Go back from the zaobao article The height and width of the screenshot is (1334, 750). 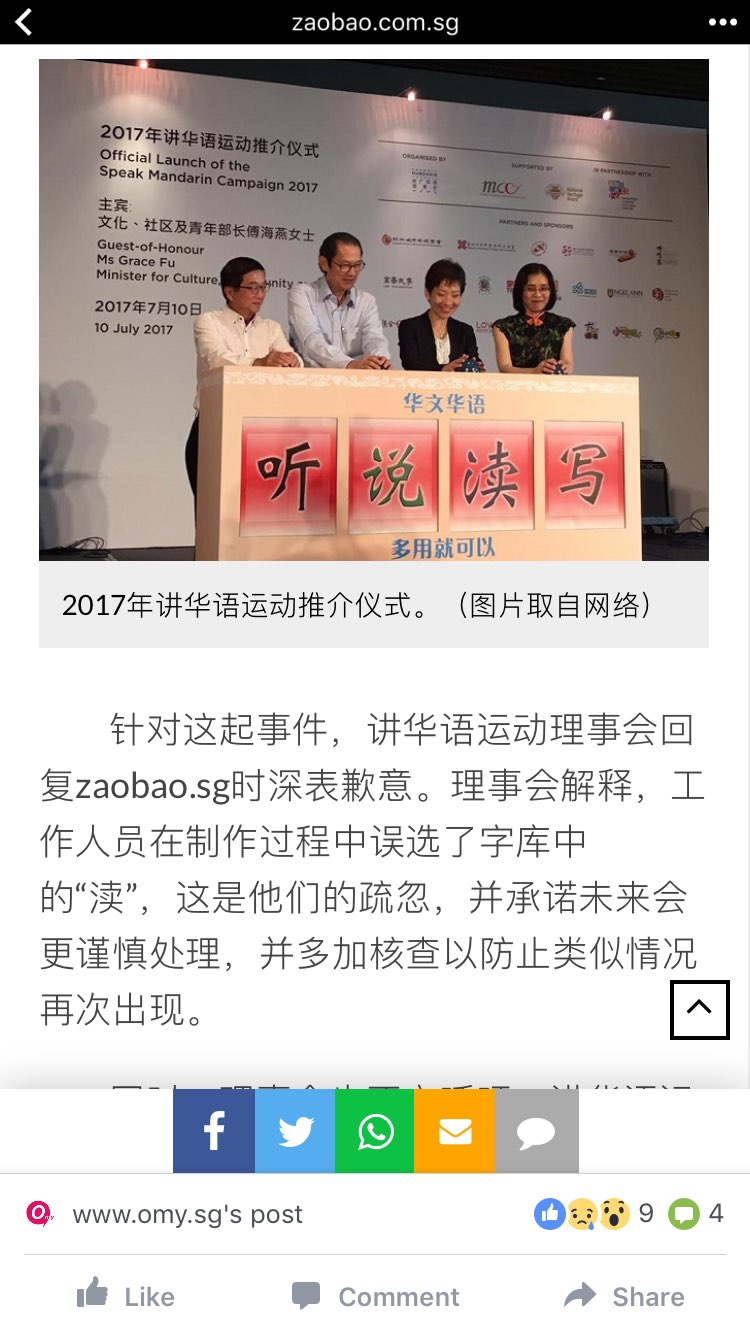coord(24,22)
